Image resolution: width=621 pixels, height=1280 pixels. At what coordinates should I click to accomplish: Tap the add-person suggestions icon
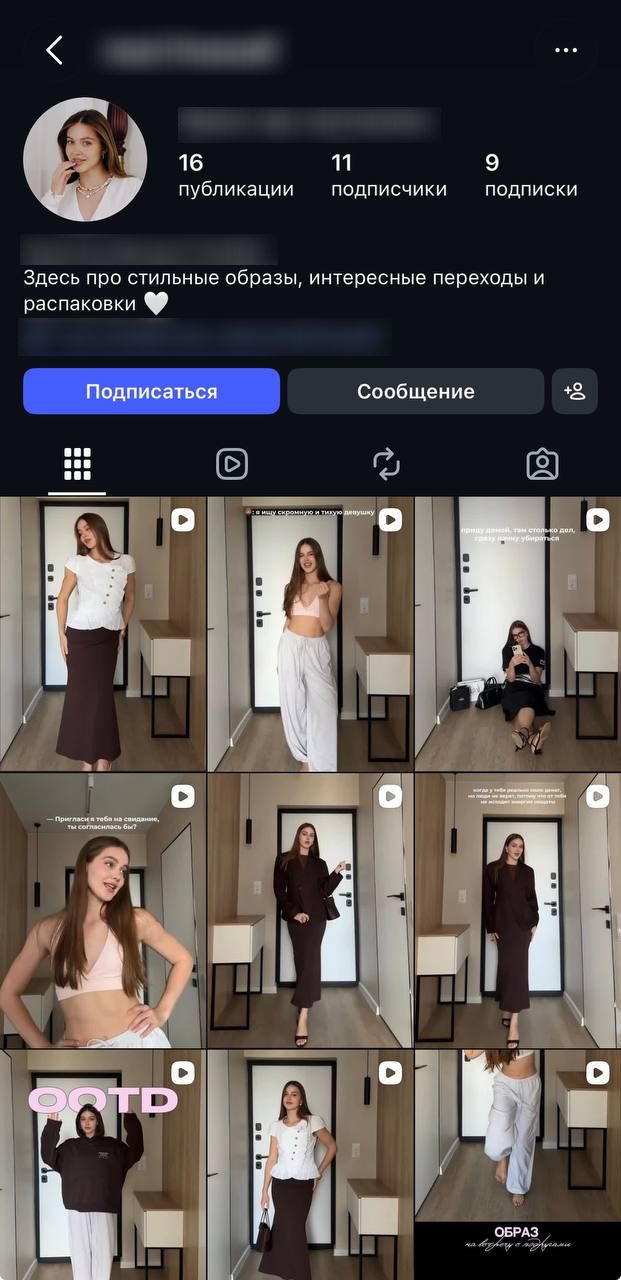coord(575,391)
